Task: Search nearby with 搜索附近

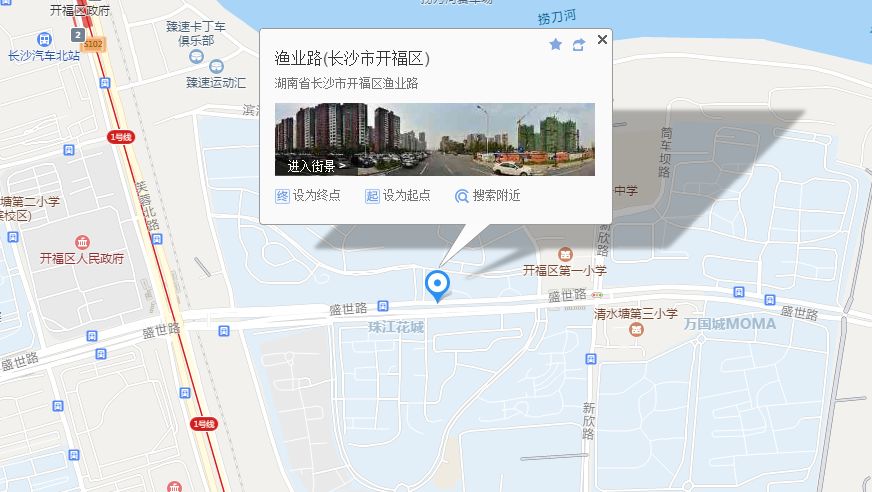Action: (488, 196)
